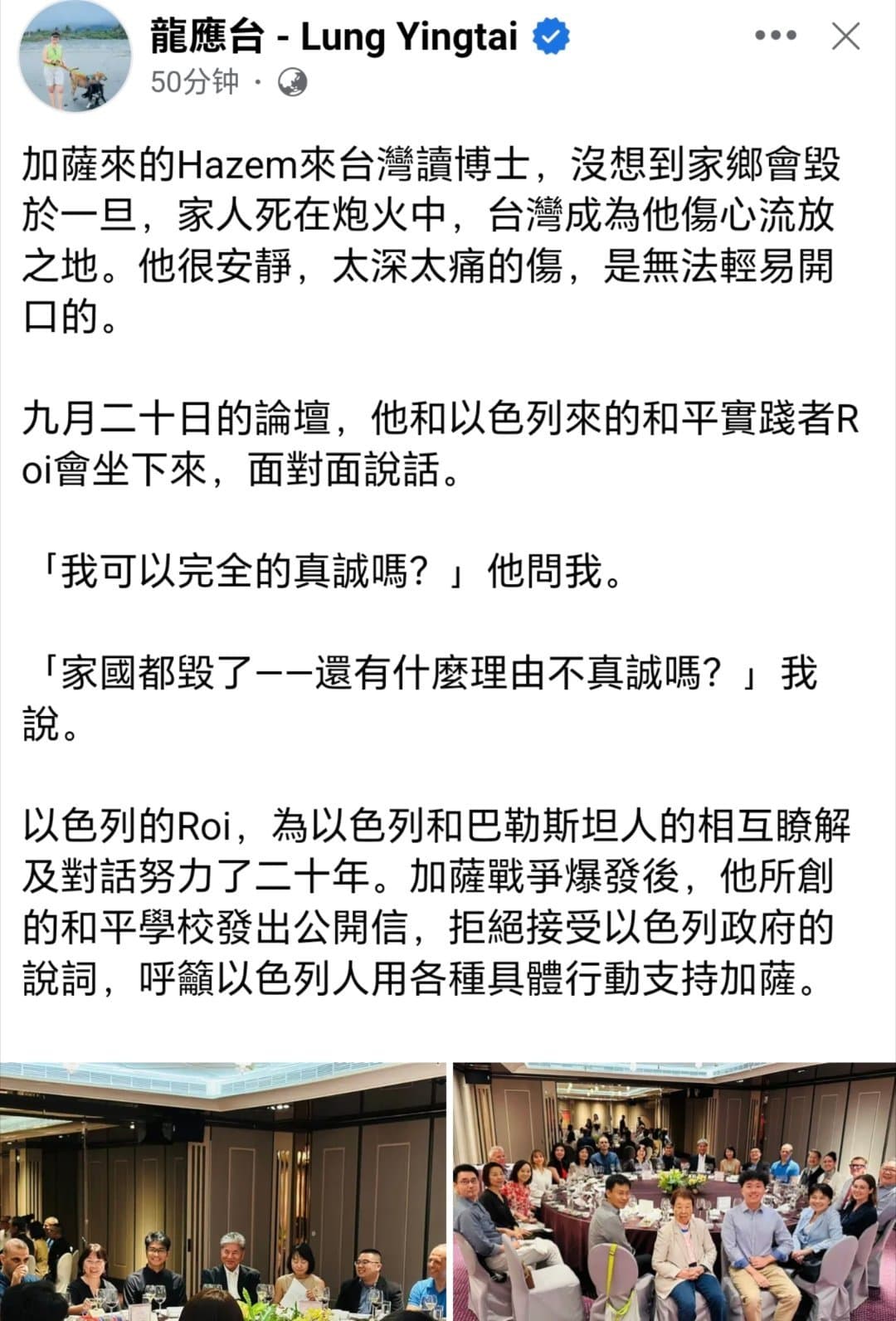Dismiss the post with the X button
The height and width of the screenshot is (1321, 896).
846,36
